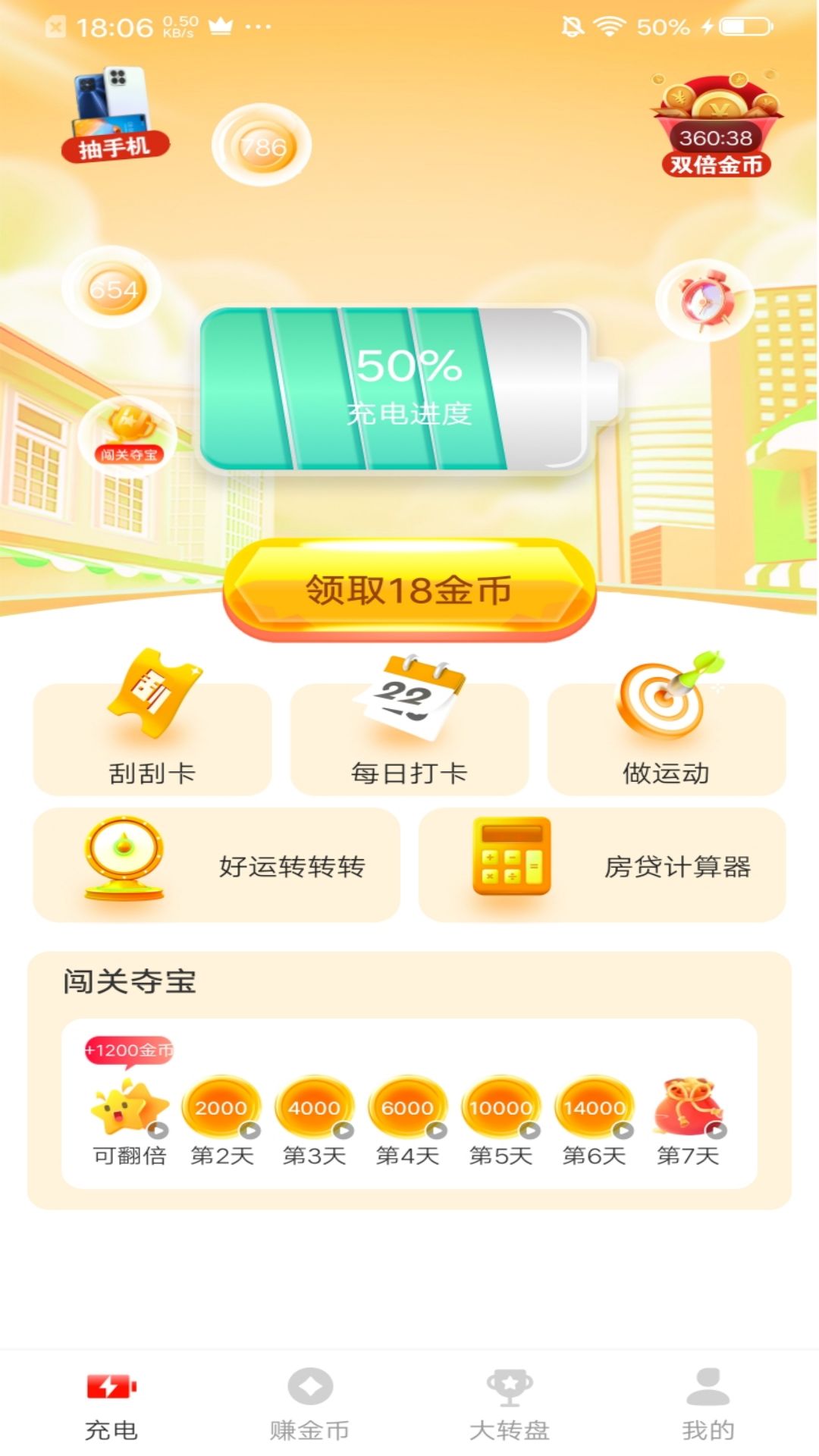819x1456 pixels.
Task: Select the 充电 tab
Action: click(x=111, y=1403)
